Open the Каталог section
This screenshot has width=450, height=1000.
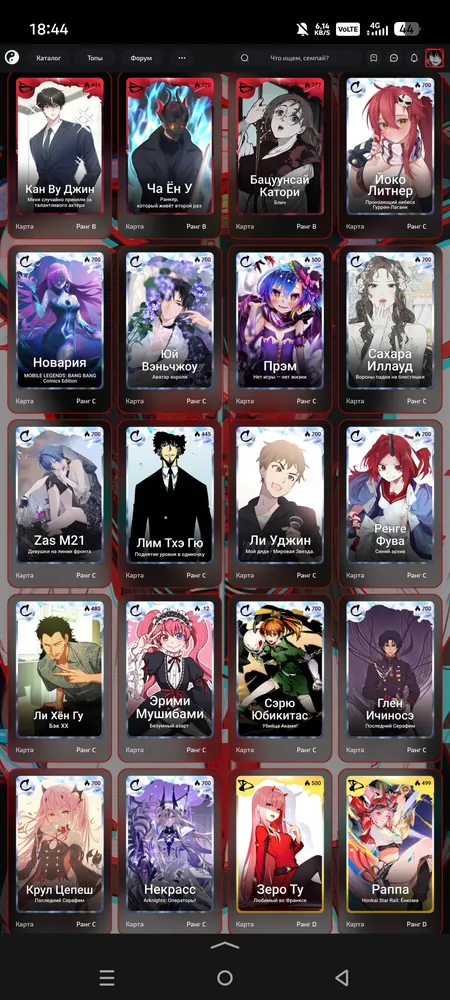pos(48,58)
